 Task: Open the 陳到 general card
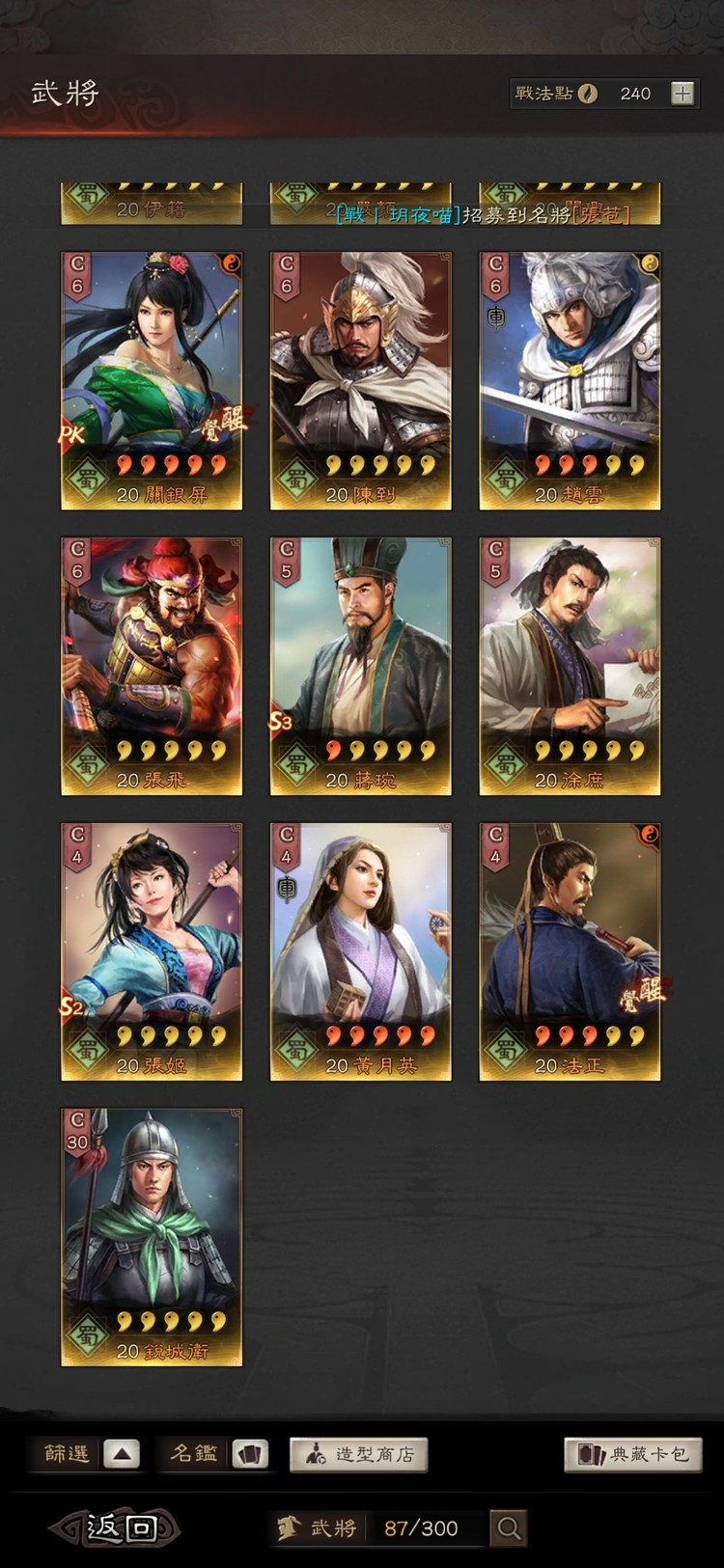[x=360, y=380]
